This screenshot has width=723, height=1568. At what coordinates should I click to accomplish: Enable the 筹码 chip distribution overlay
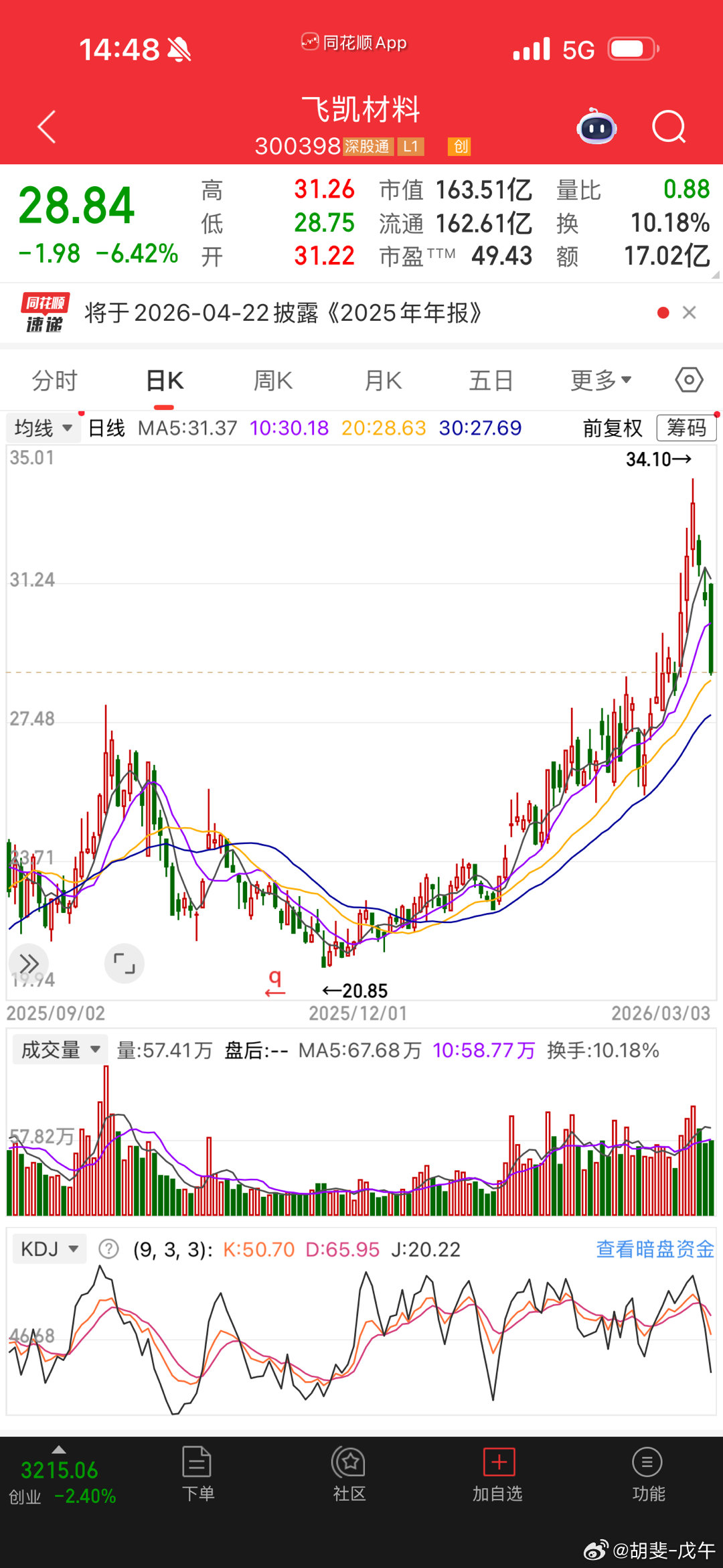[686, 427]
